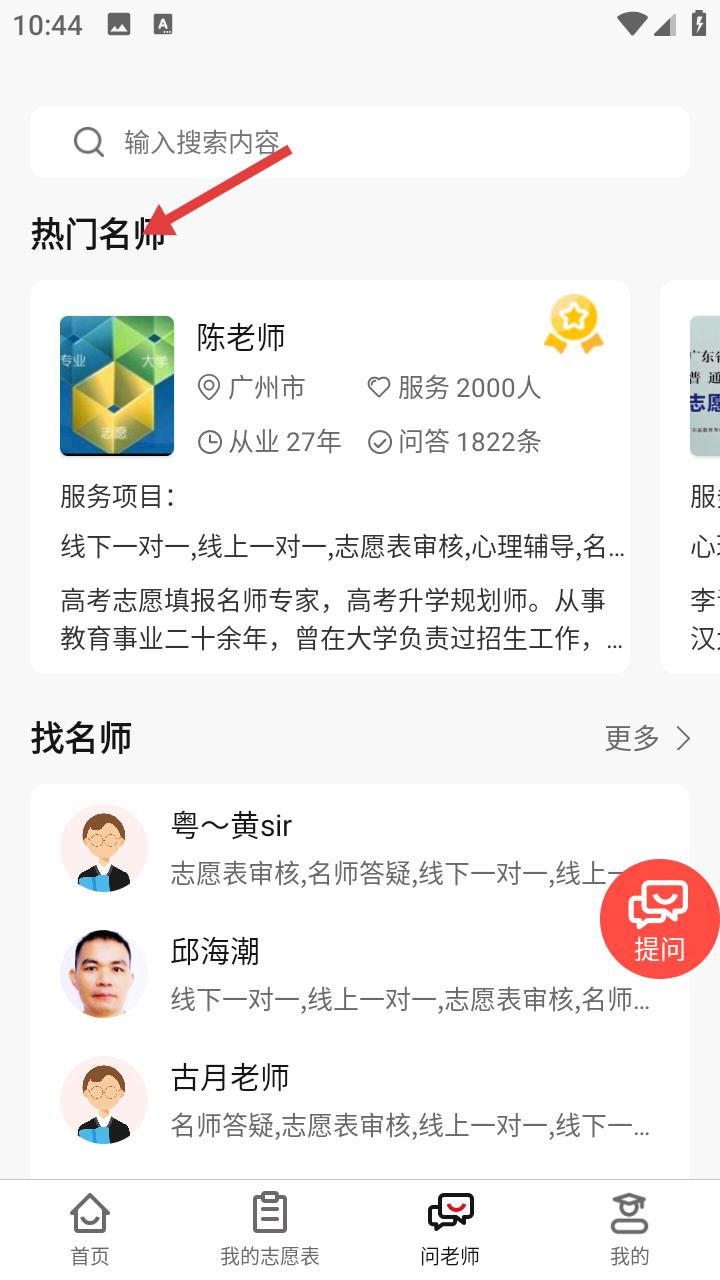Tap the clock icon beside 从业 27年
The height and width of the screenshot is (1280, 720).
[211, 442]
